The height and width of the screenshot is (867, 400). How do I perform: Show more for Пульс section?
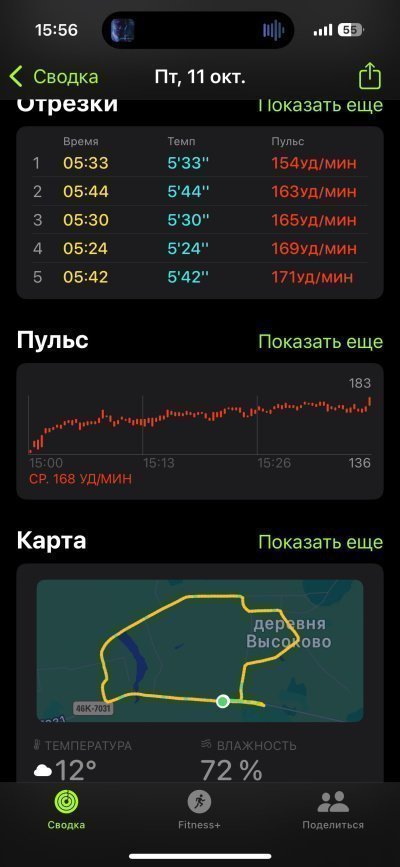point(320,342)
